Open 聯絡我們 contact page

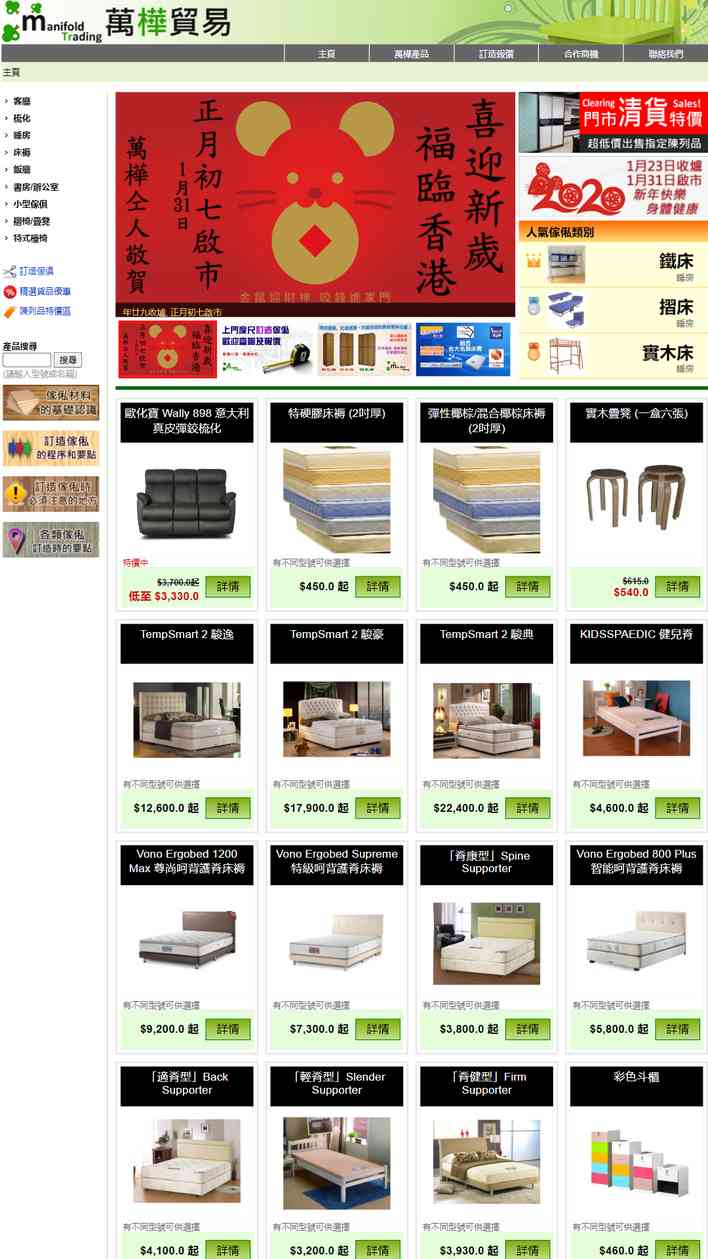[x=665, y=54]
